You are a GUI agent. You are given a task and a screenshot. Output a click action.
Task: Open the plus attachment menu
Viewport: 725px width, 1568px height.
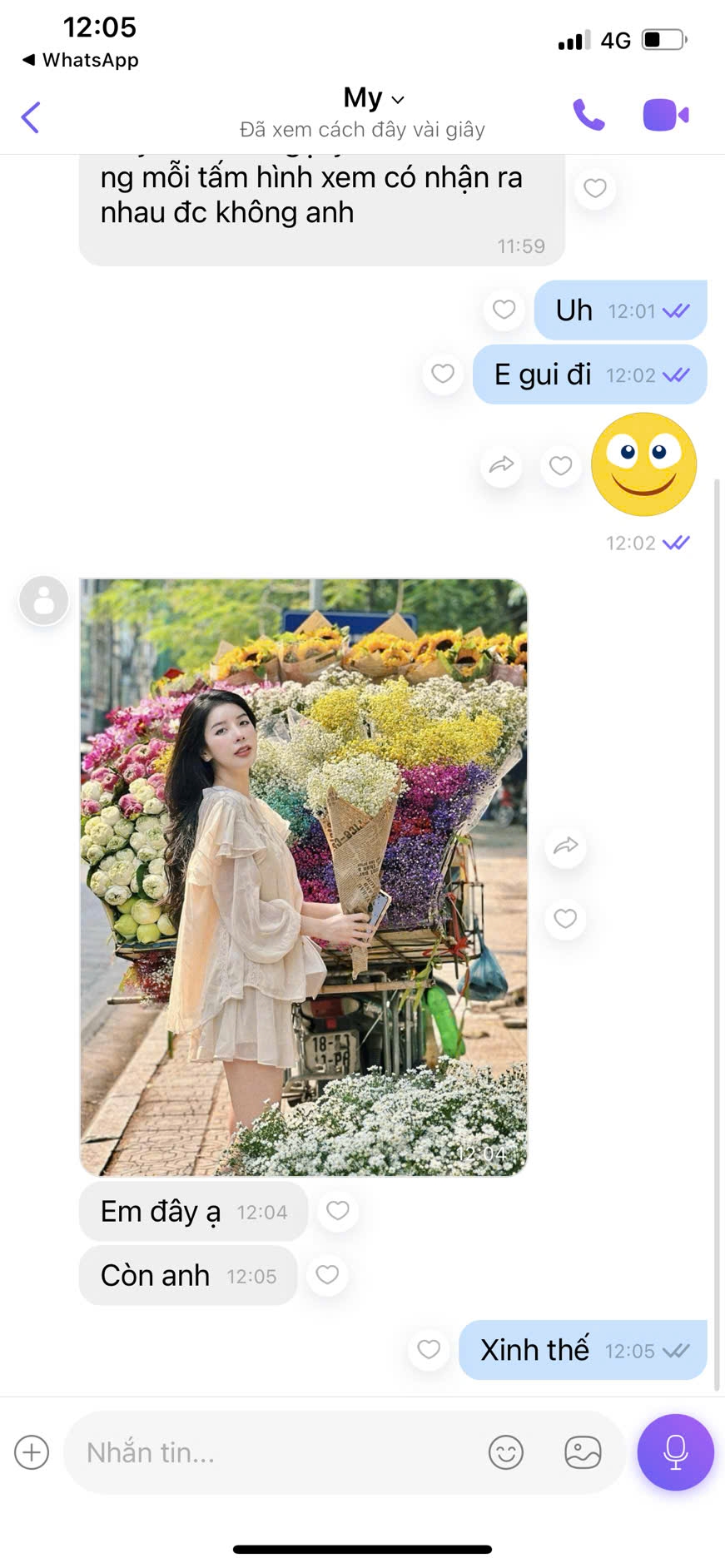pyautogui.click(x=32, y=1452)
